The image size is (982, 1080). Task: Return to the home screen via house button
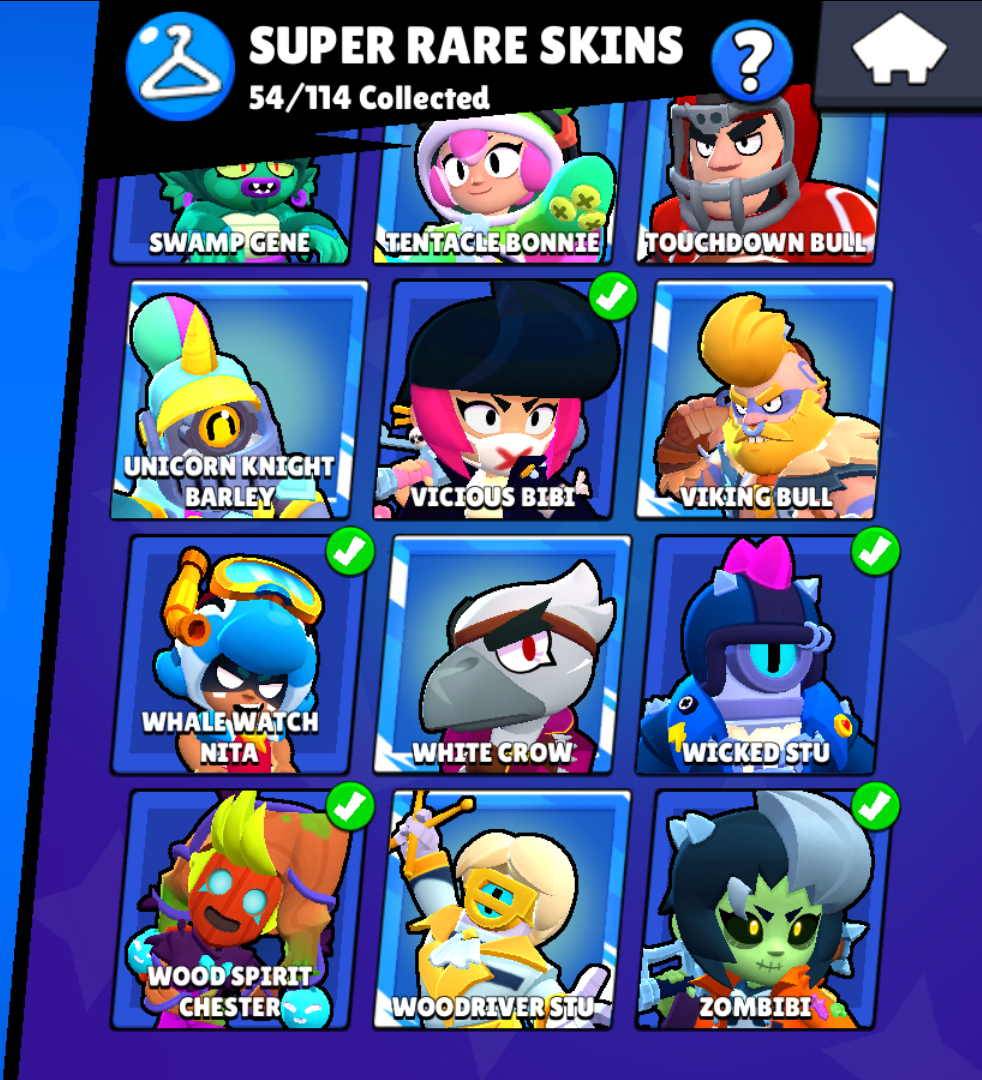click(x=899, y=52)
